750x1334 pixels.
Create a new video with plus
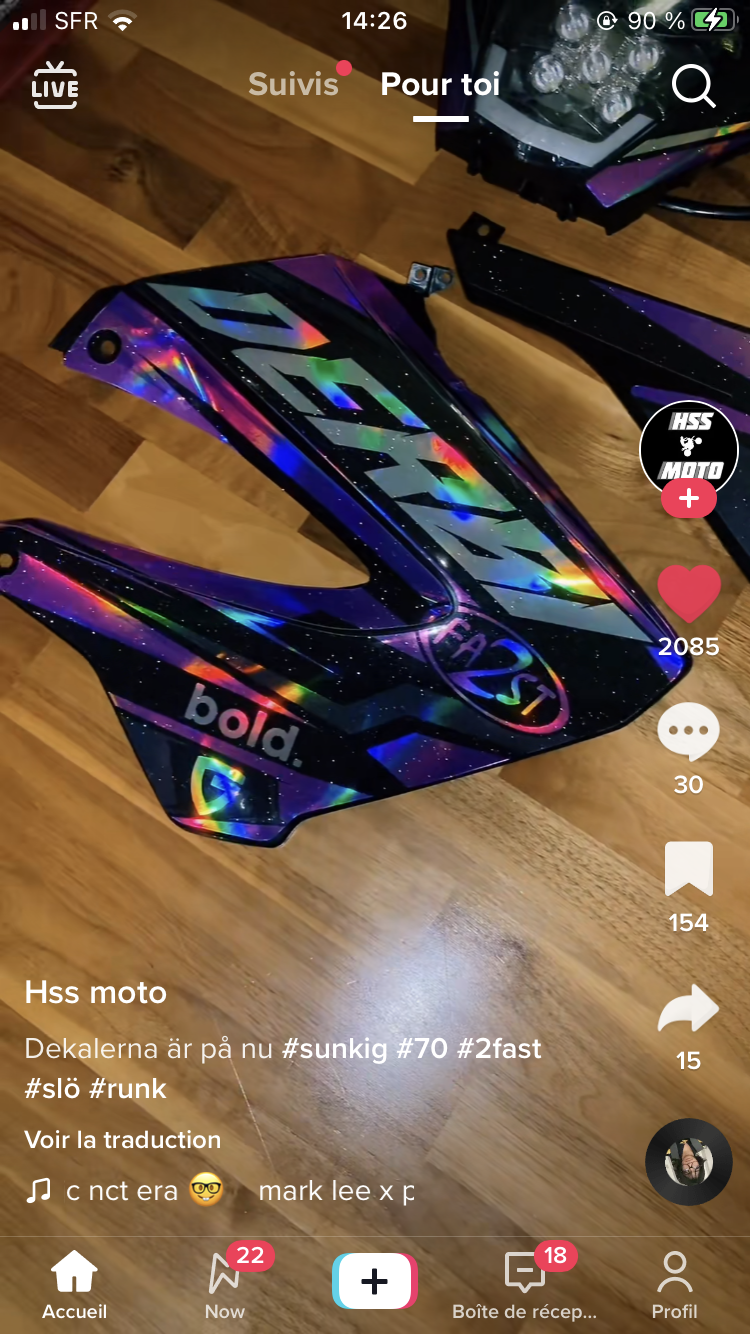pos(374,1282)
